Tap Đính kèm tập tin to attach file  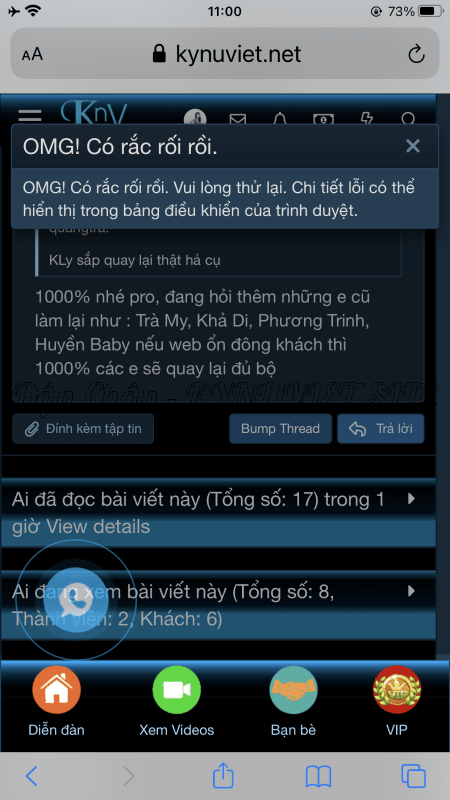point(83,429)
